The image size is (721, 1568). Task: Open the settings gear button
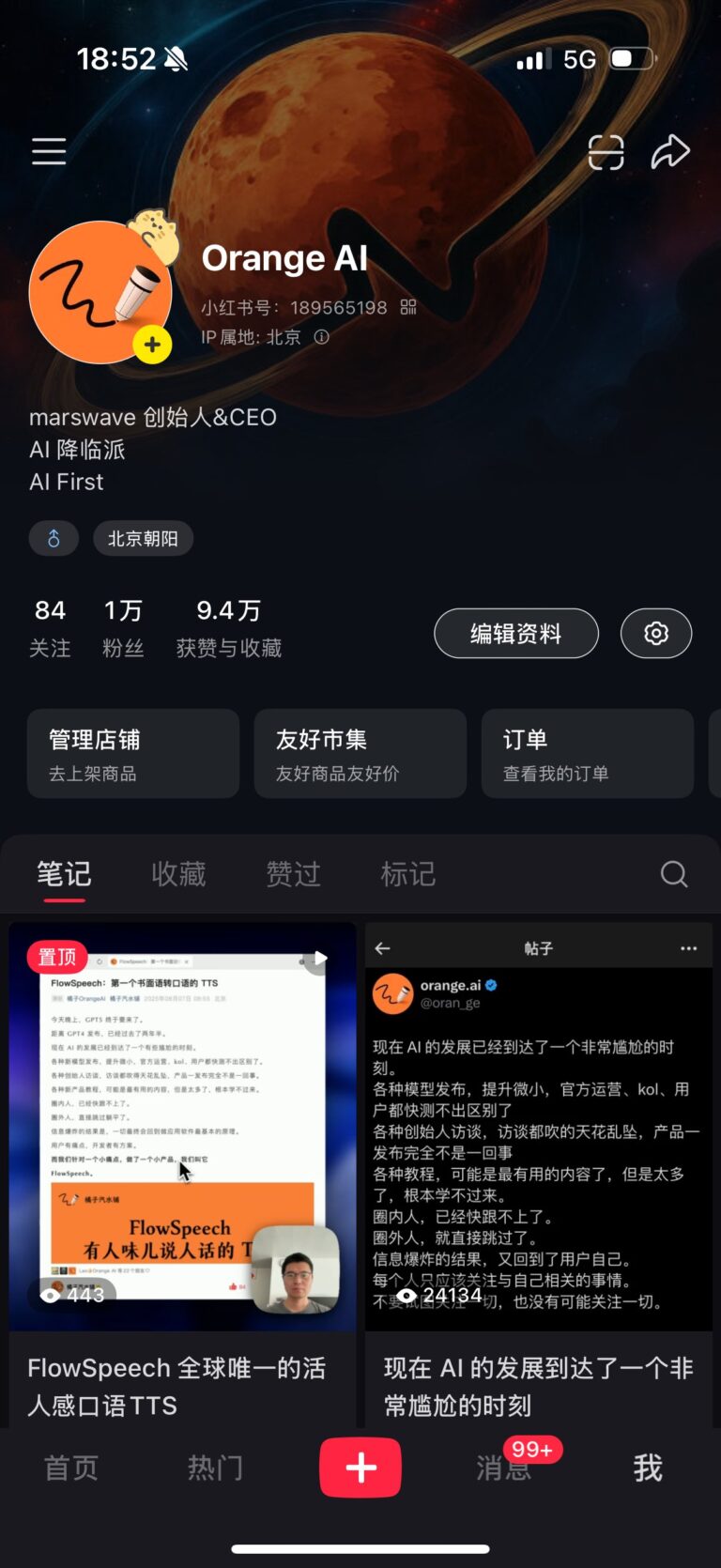point(656,634)
